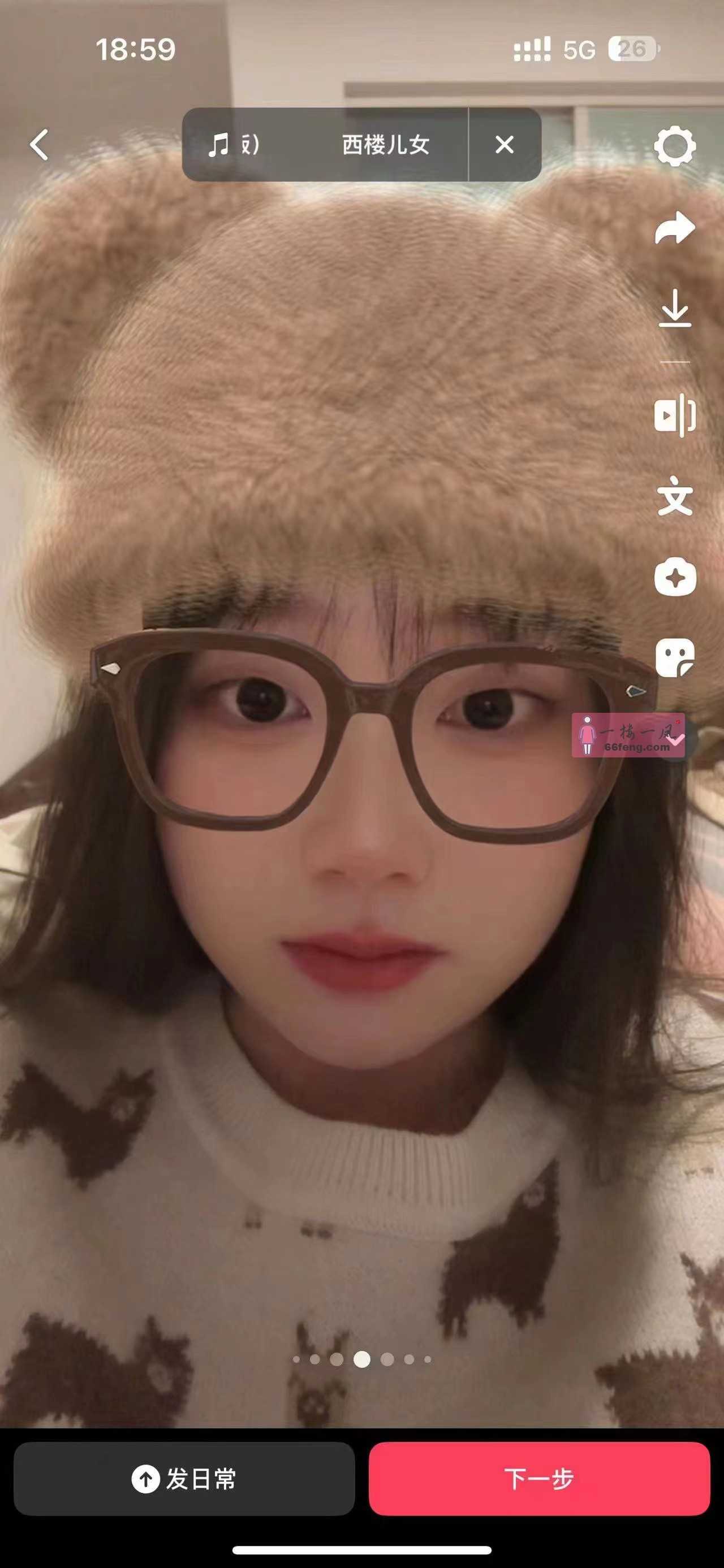Remove the selected music with X
Image resolution: width=724 pixels, height=1568 pixels.
click(504, 145)
